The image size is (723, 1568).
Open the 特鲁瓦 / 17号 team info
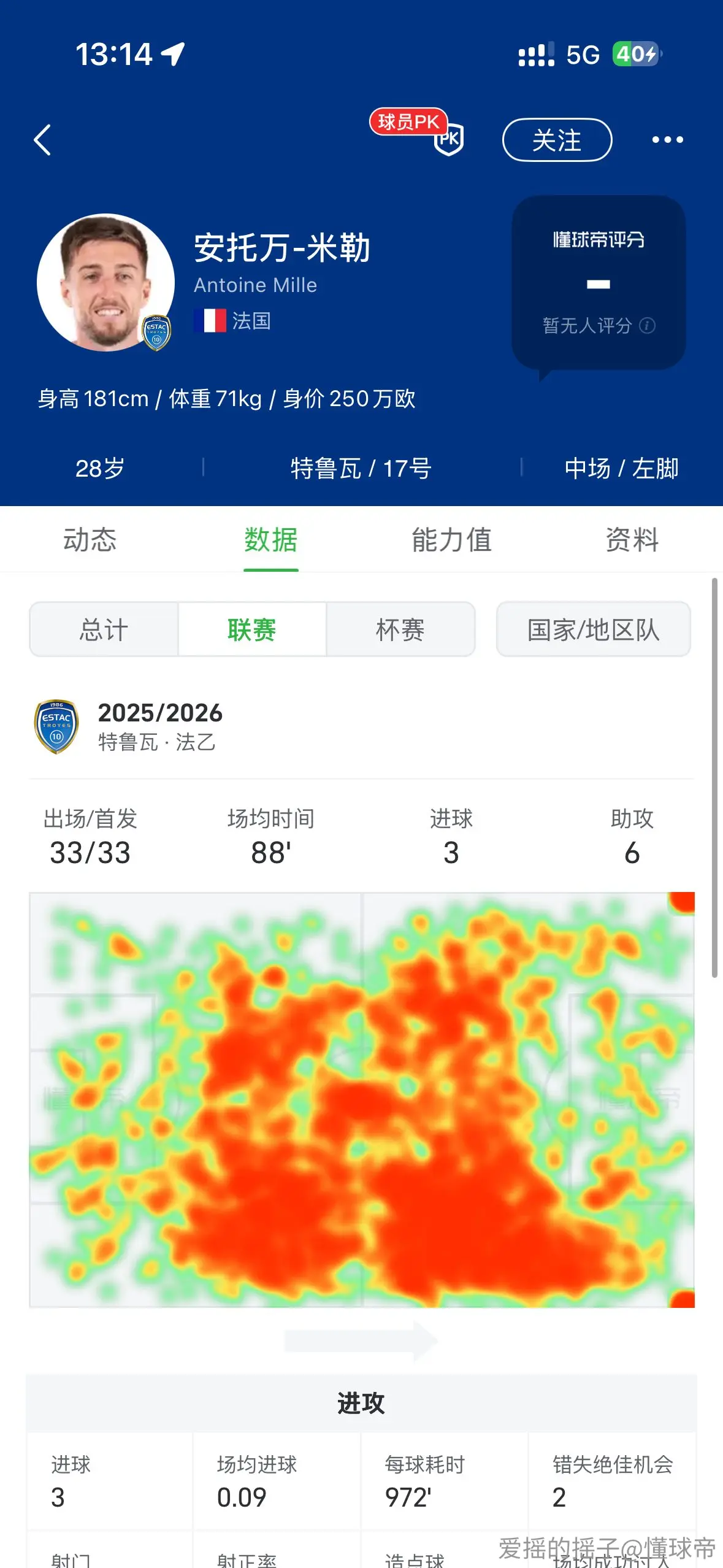pos(361,469)
